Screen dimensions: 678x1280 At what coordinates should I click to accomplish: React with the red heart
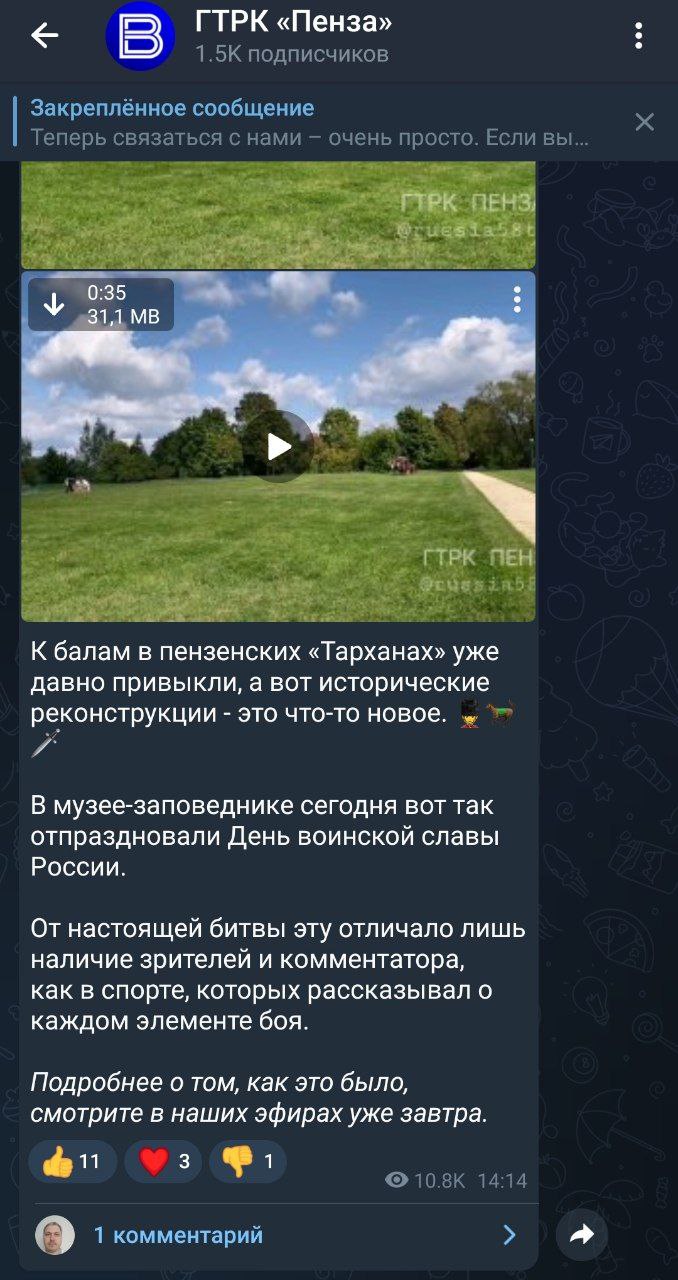(x=163, y=1161)
